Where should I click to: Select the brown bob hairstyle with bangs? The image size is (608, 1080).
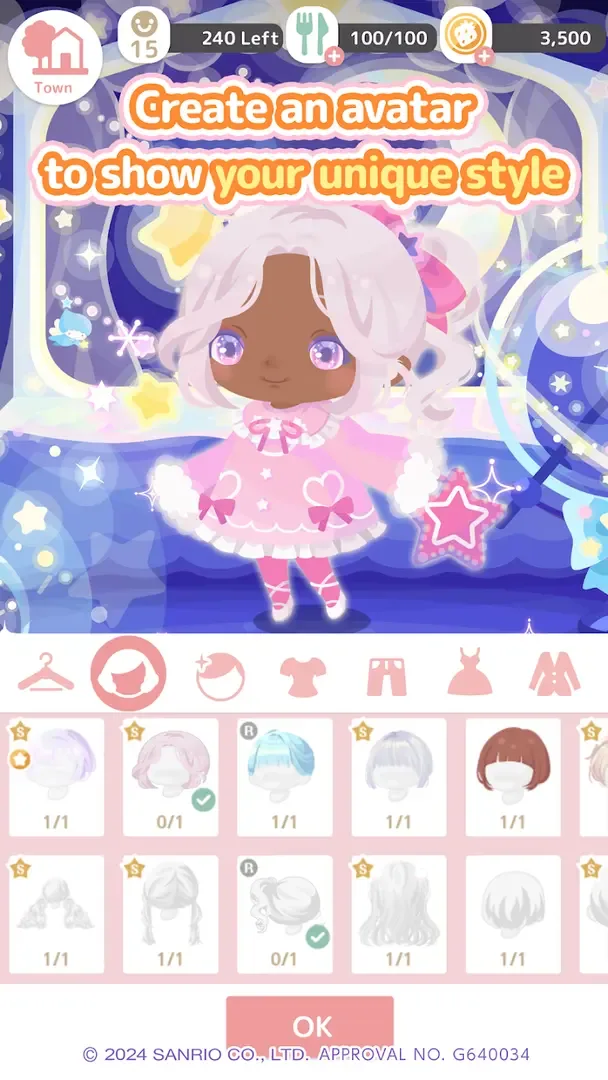[x=512, y=776]
